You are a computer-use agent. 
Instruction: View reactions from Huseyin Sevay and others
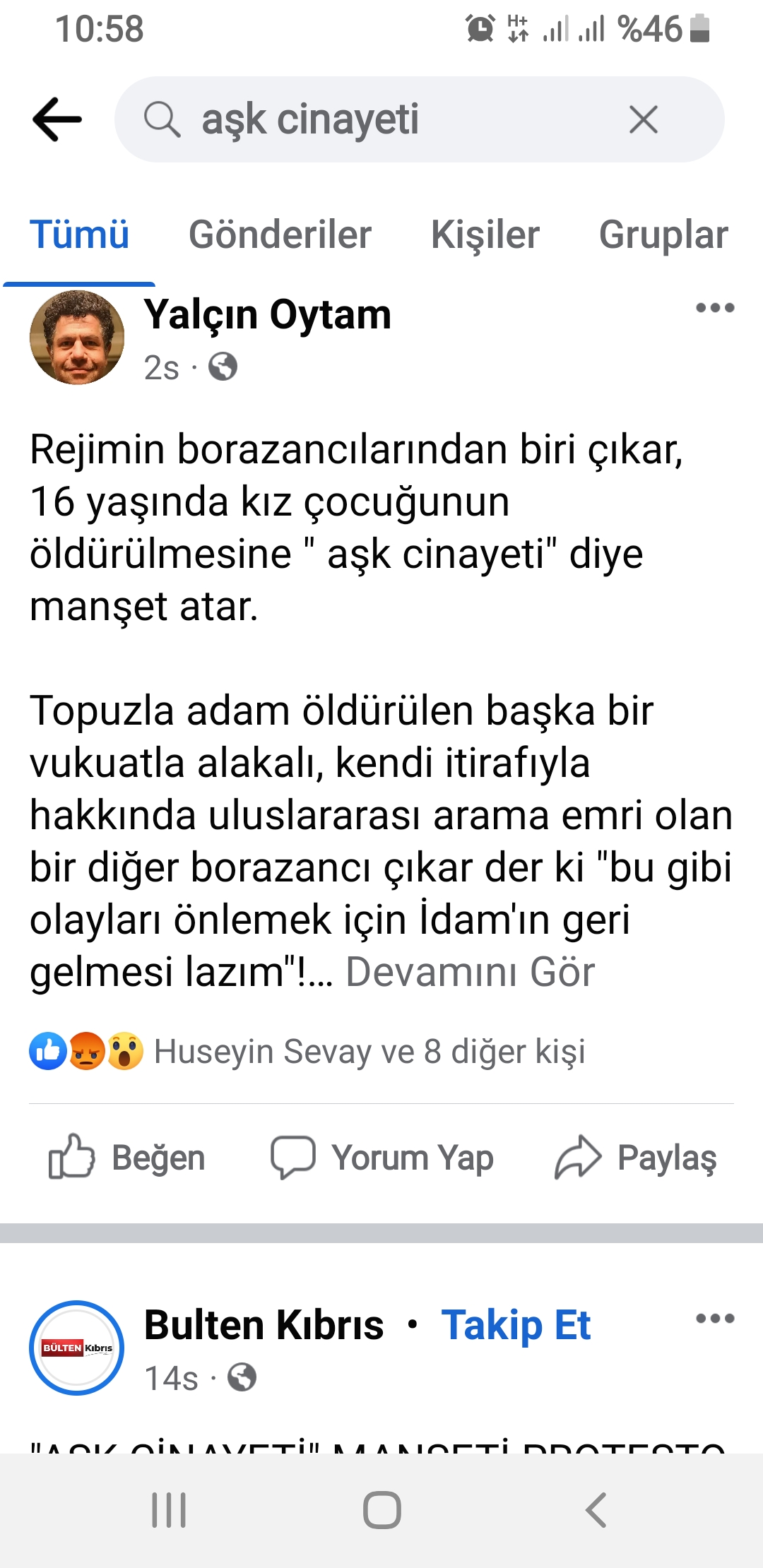(367, 1051)
